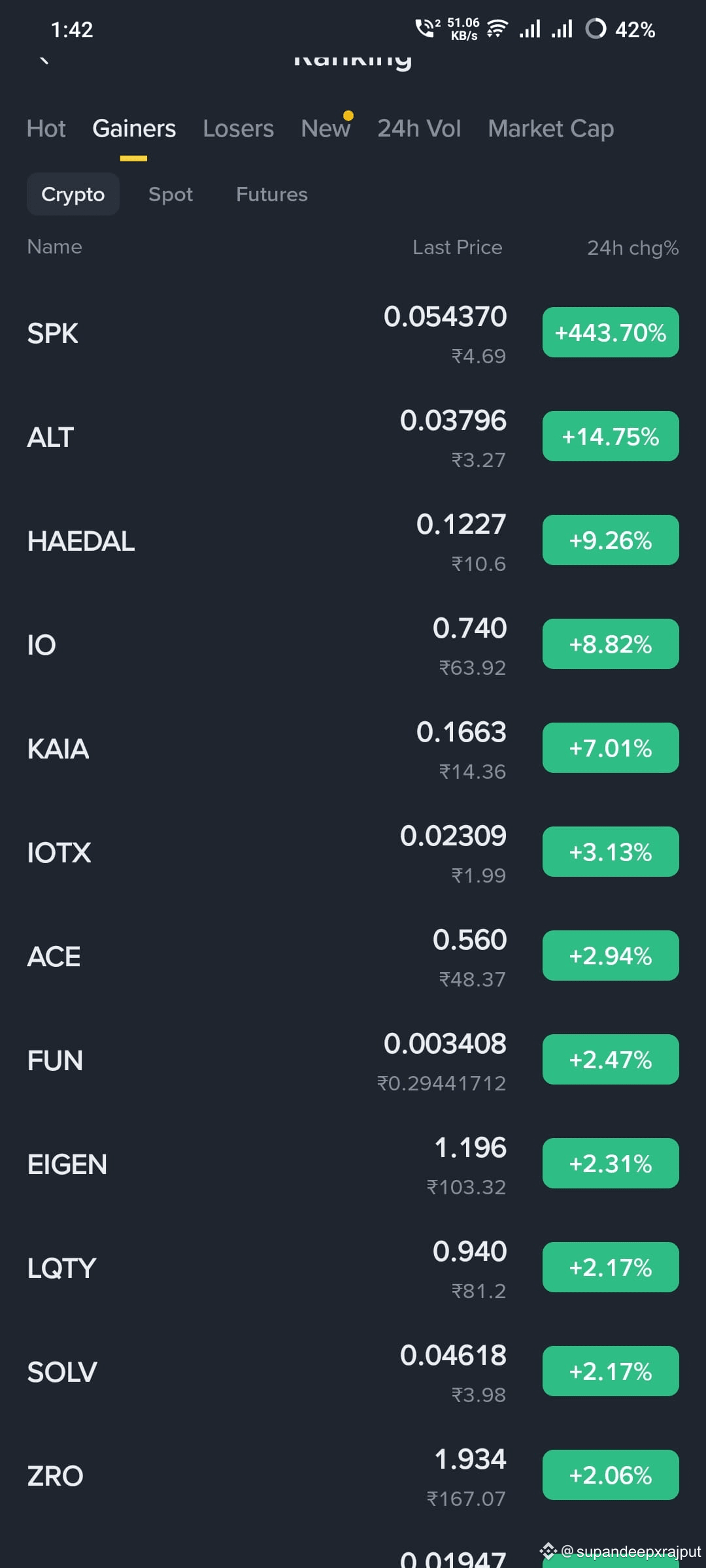Switch to the Hot tab
This screenshot has width=706, height=1568.
tap(46, 129)
